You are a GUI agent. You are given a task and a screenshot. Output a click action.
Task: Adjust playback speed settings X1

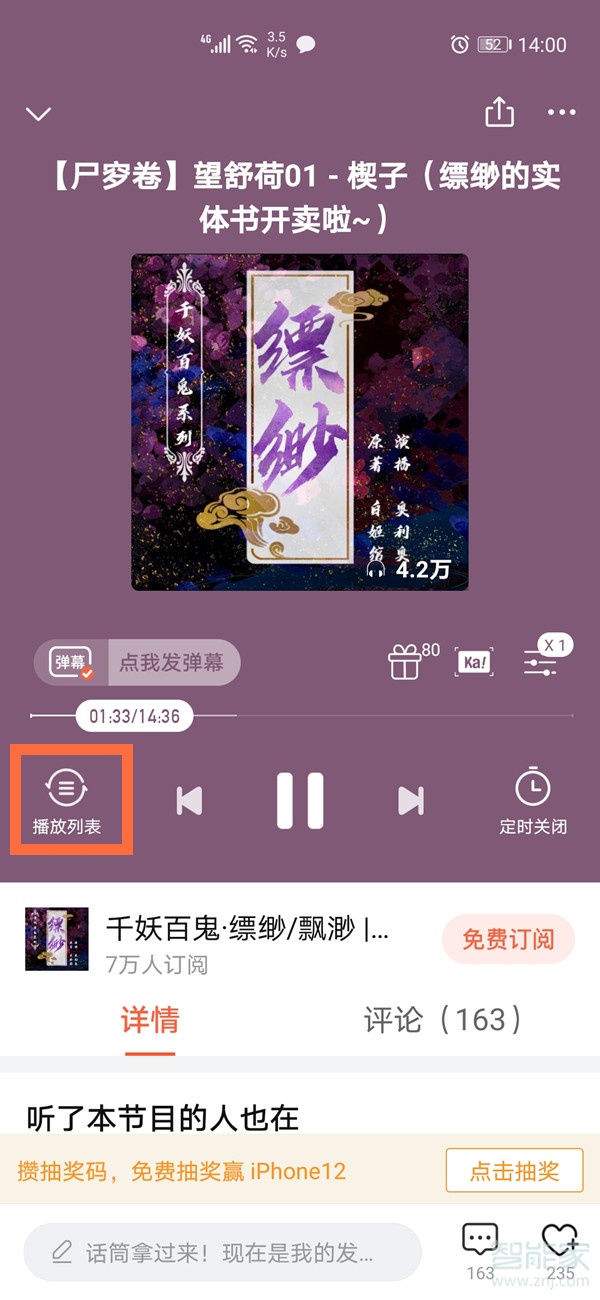tap(543, 660)
